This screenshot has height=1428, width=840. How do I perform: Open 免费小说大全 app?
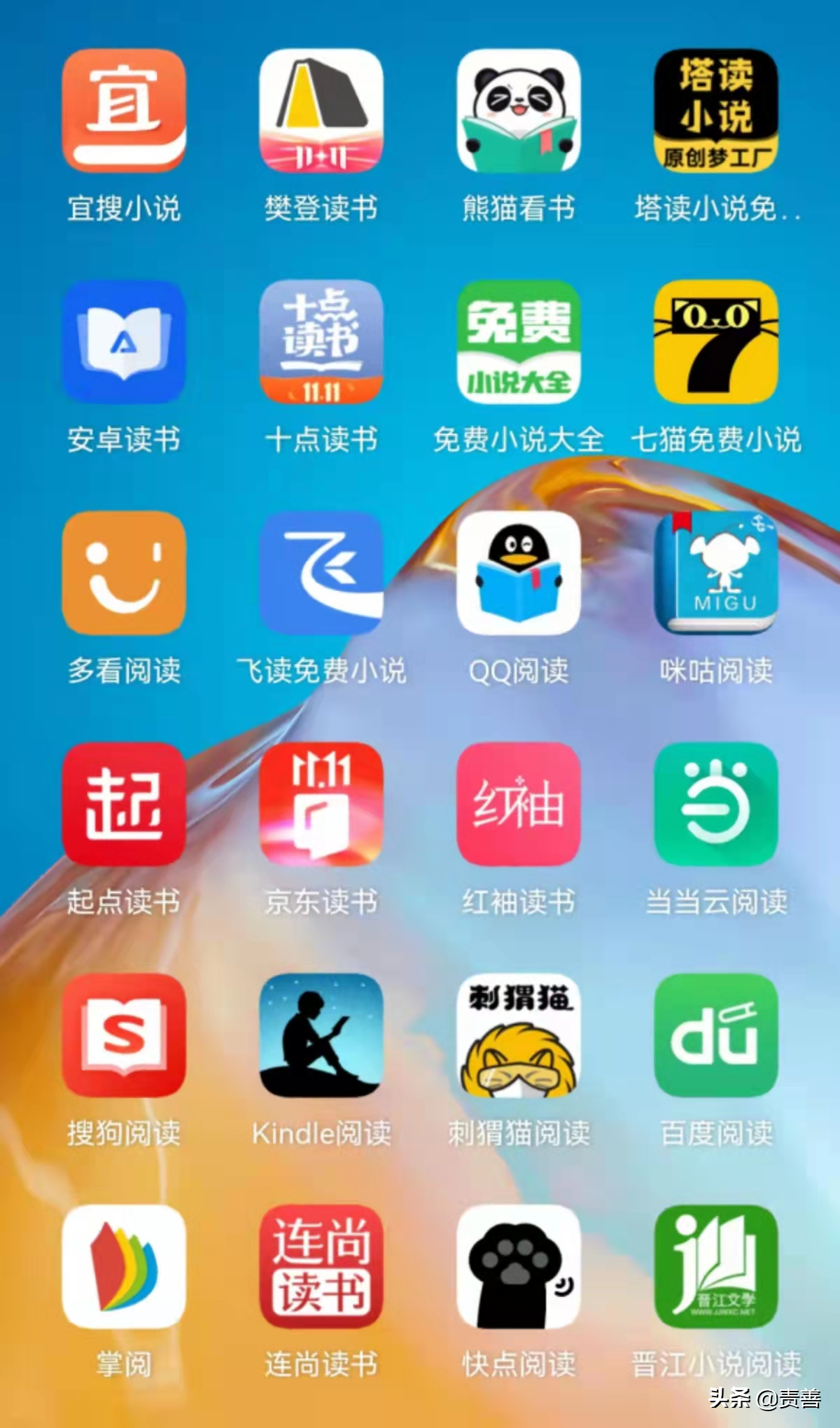(519, 342)
